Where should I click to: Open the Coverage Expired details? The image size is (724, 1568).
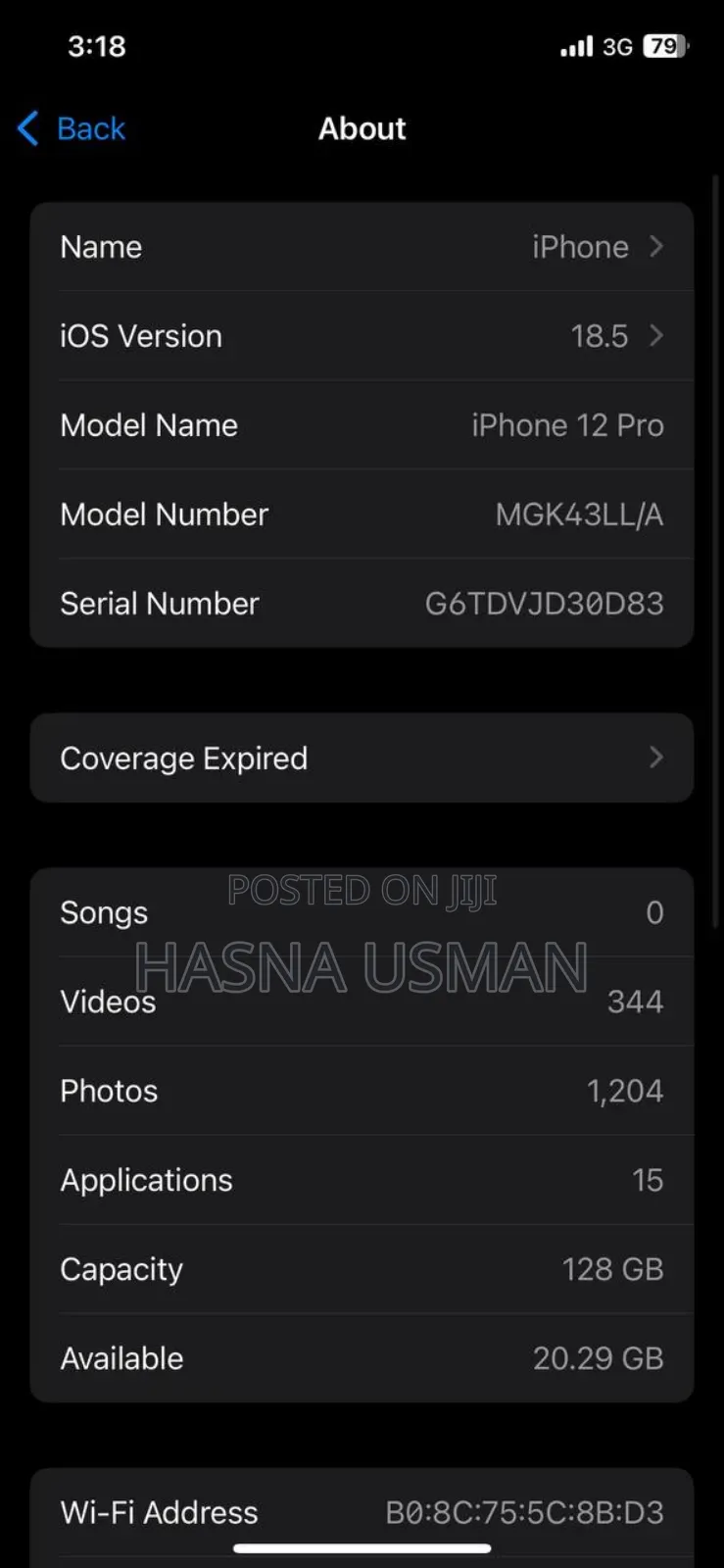(x=362, y=758)
